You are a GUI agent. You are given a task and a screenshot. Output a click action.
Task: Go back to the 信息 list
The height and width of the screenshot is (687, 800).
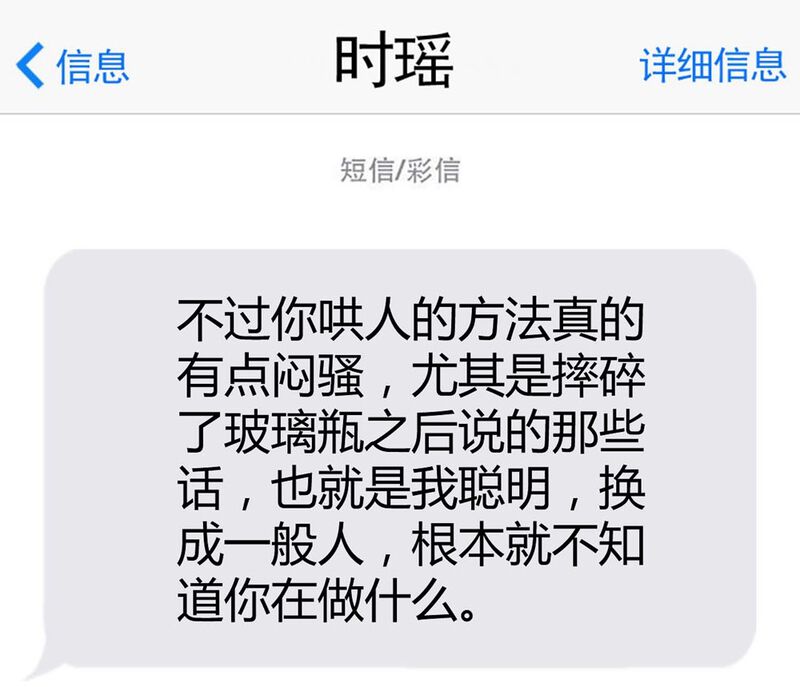[72, 66]
